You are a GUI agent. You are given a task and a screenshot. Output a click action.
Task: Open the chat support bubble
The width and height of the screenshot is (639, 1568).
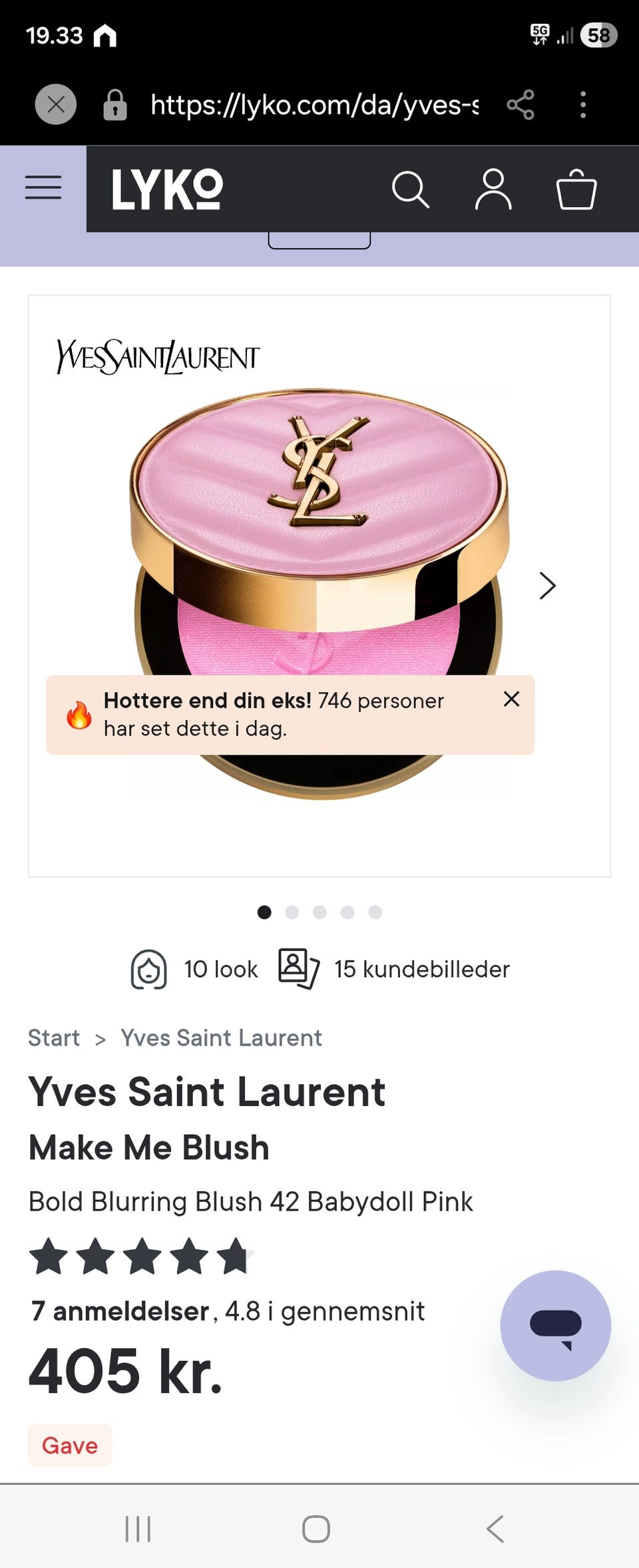coord(555,1326)
